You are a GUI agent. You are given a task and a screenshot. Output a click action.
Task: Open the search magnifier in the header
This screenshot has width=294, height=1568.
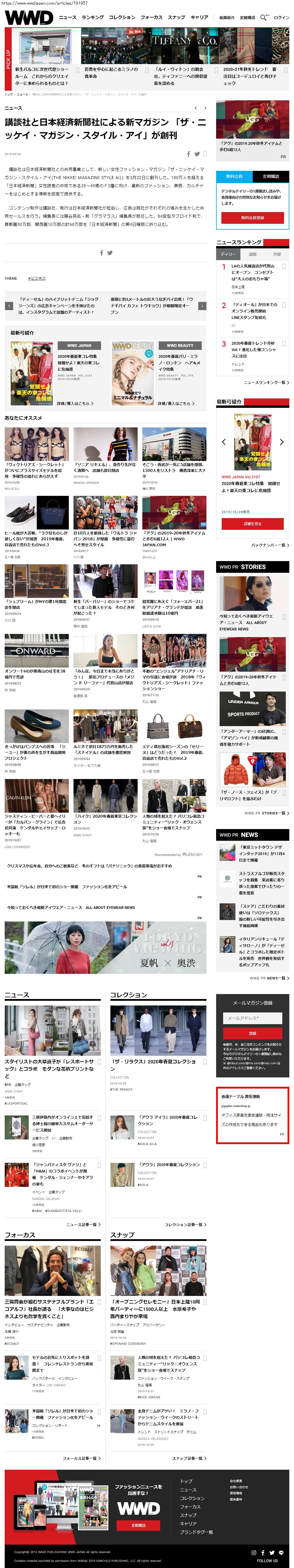click(263, 18)
